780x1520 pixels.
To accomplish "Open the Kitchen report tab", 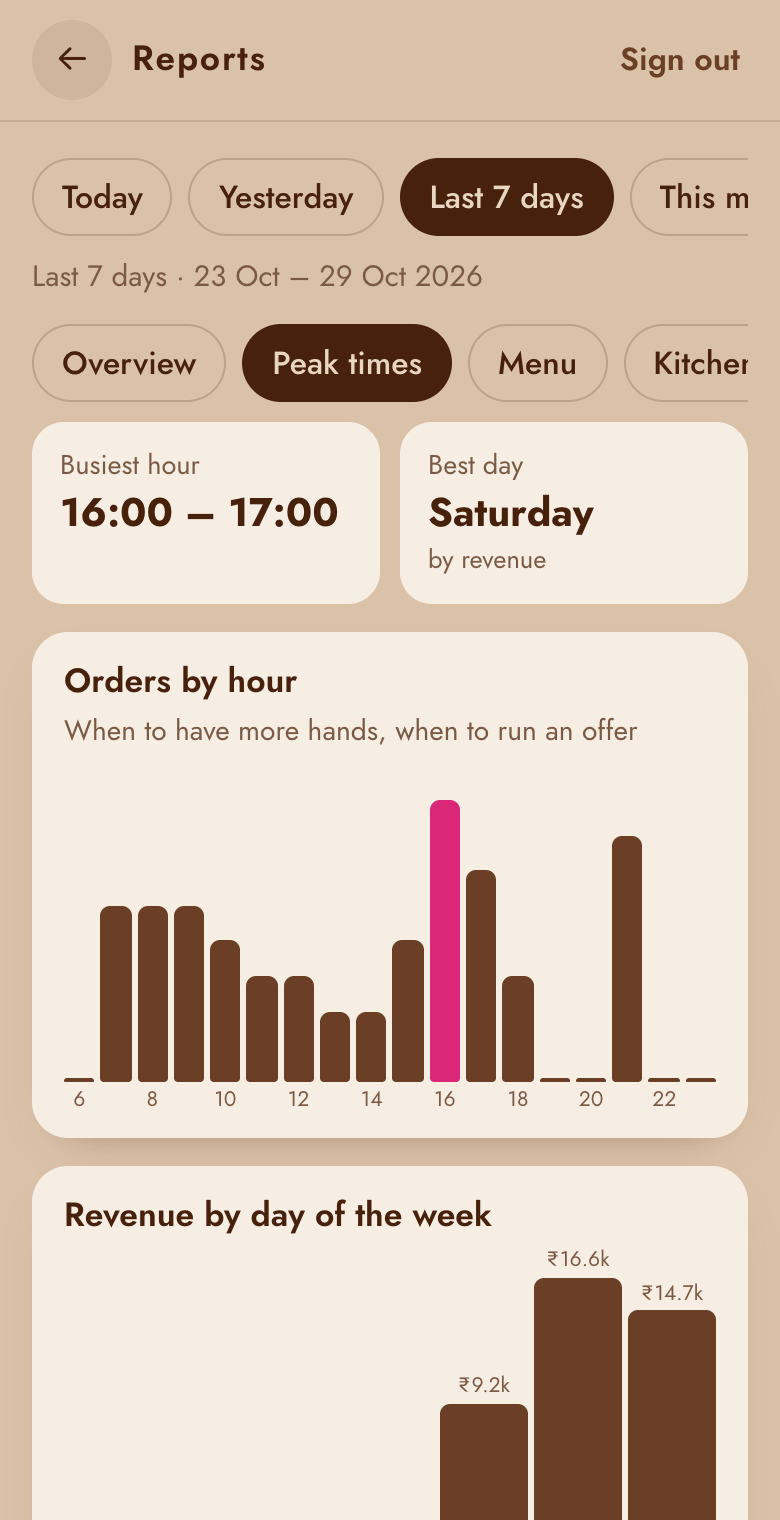I will coord(687,363).
